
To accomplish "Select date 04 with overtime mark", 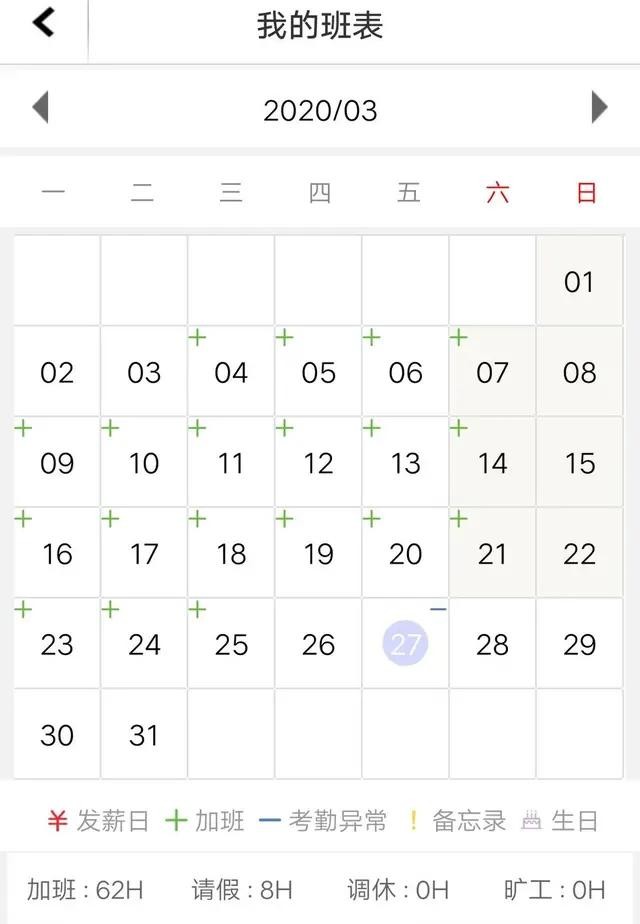I will (x=231, y=373).
